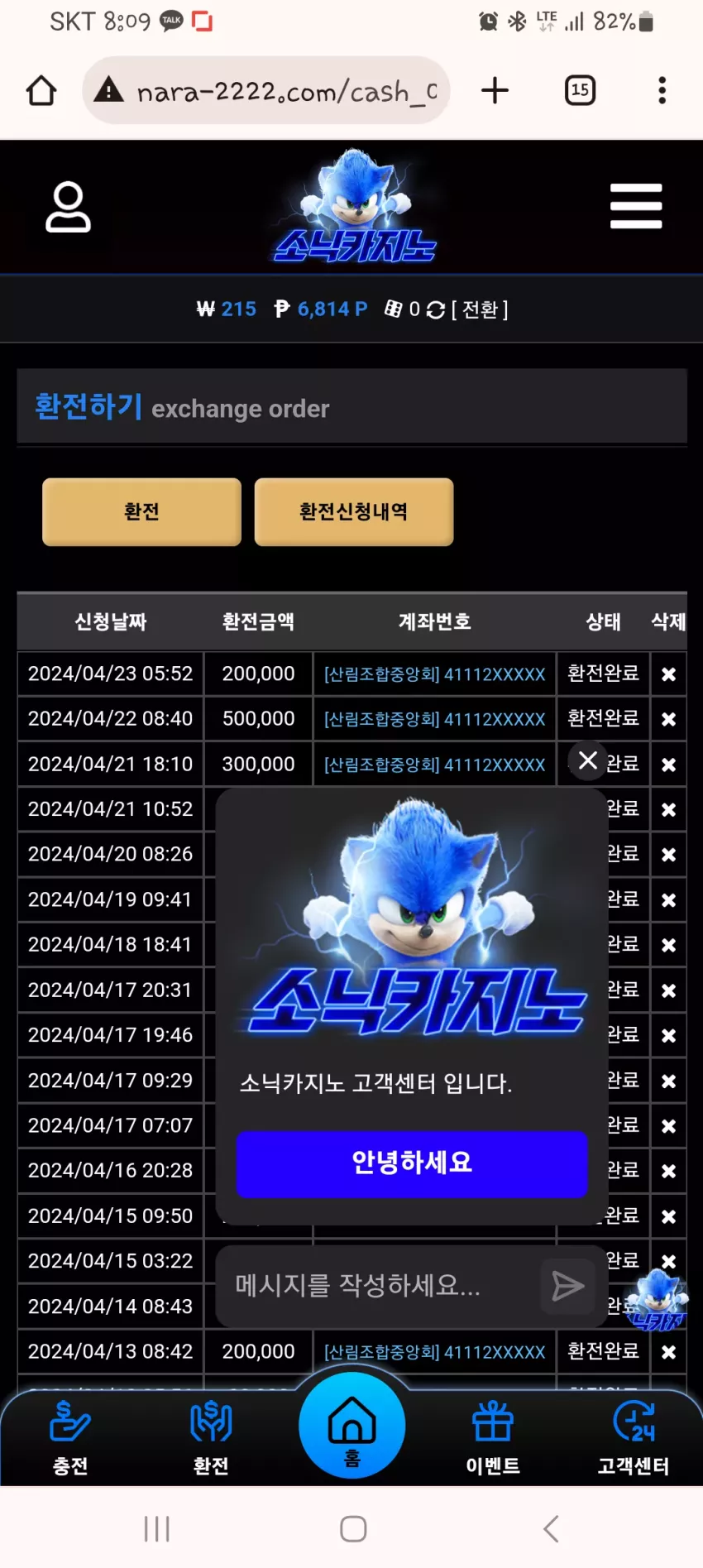Focus the message input field
Screen dimensions: 703x1568
[x=376, y=1285]
